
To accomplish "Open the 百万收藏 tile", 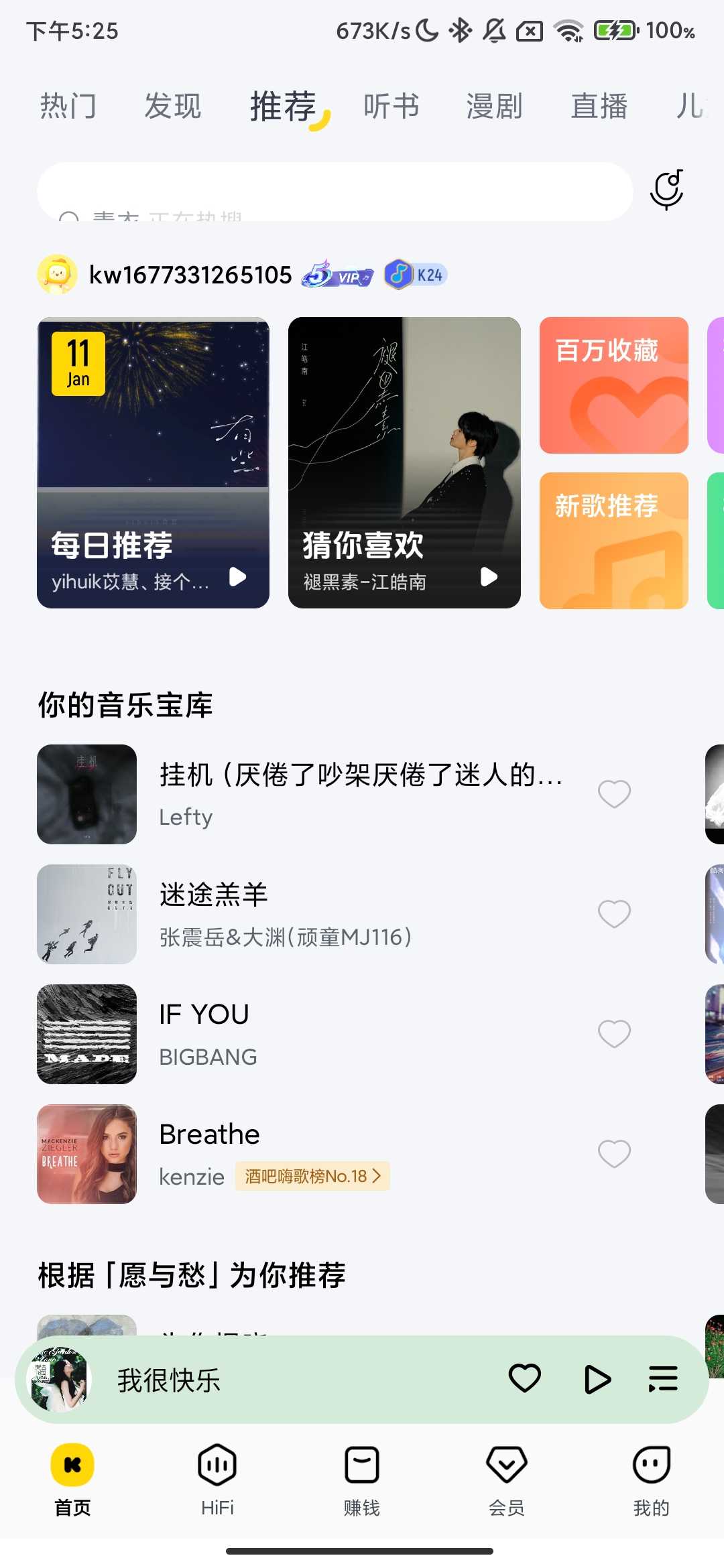I will click(x=613, y=385).
